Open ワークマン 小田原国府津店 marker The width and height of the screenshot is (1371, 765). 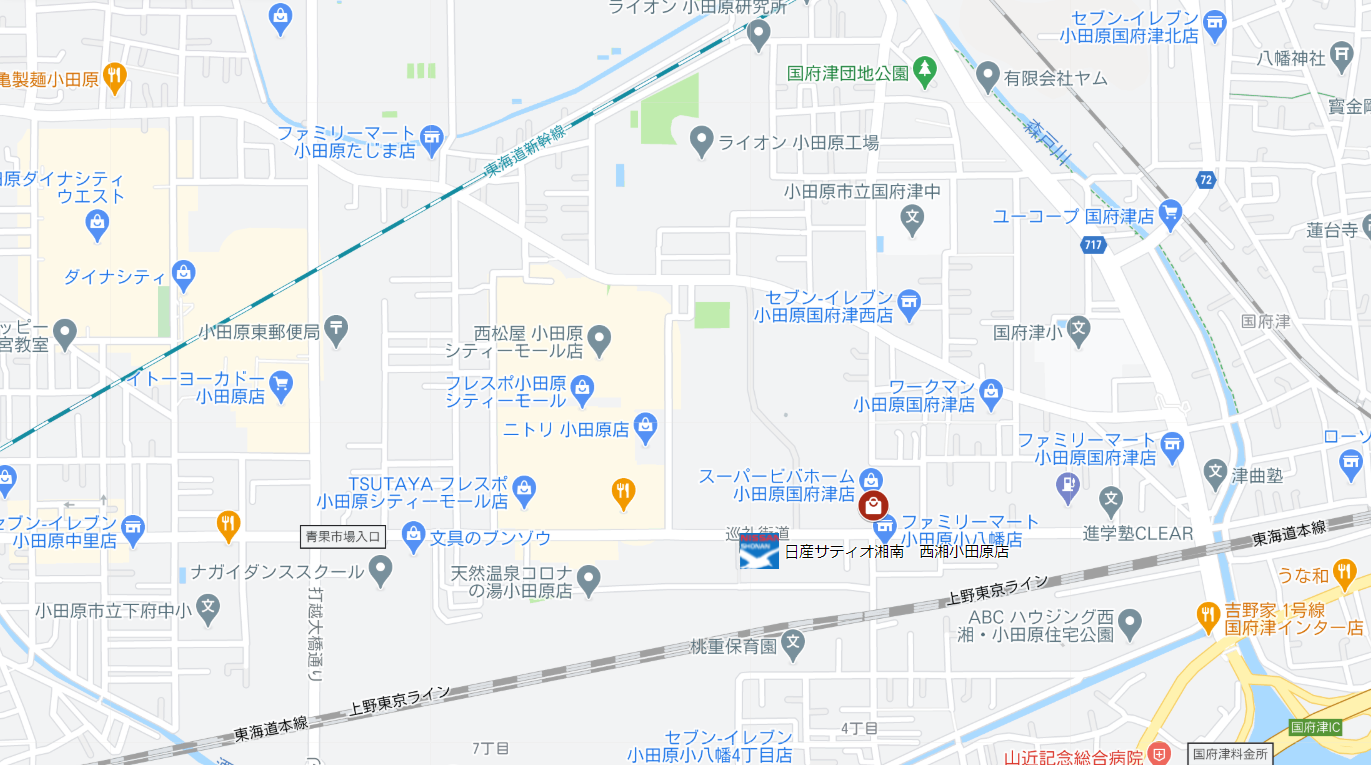coord(990,391)
